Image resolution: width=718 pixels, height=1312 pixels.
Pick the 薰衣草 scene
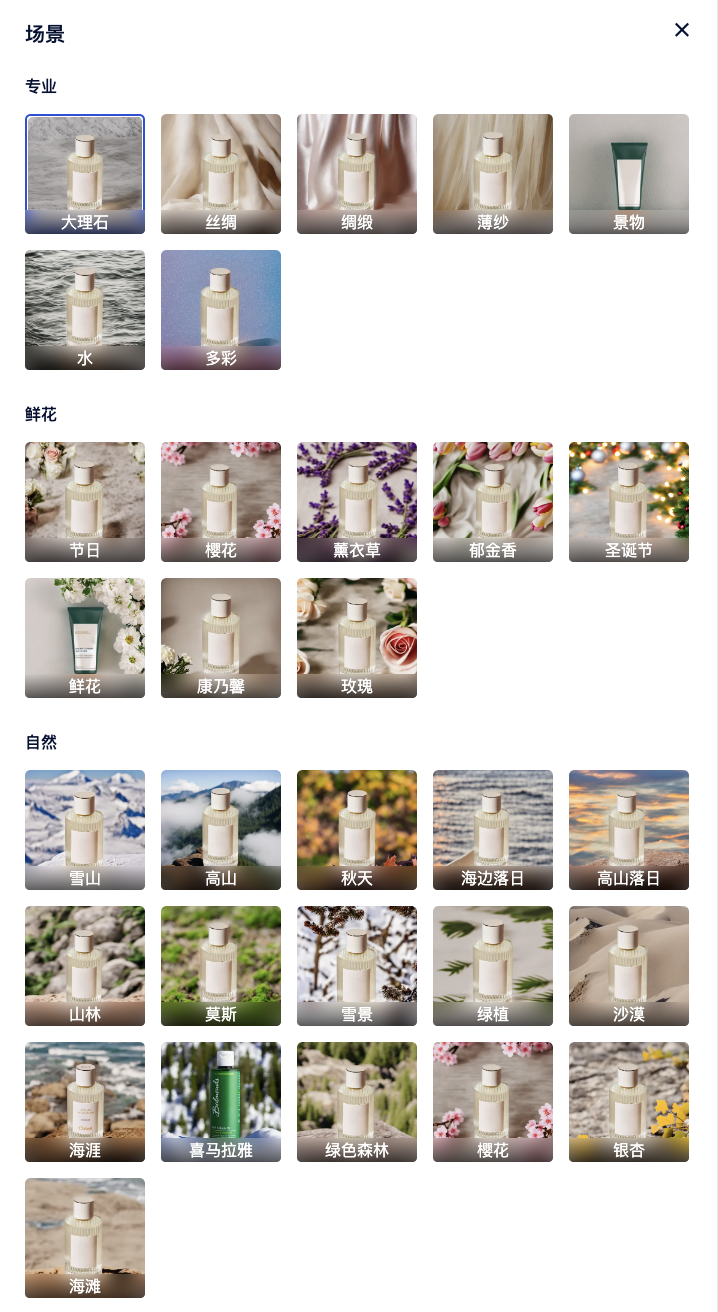coord(357,502)
